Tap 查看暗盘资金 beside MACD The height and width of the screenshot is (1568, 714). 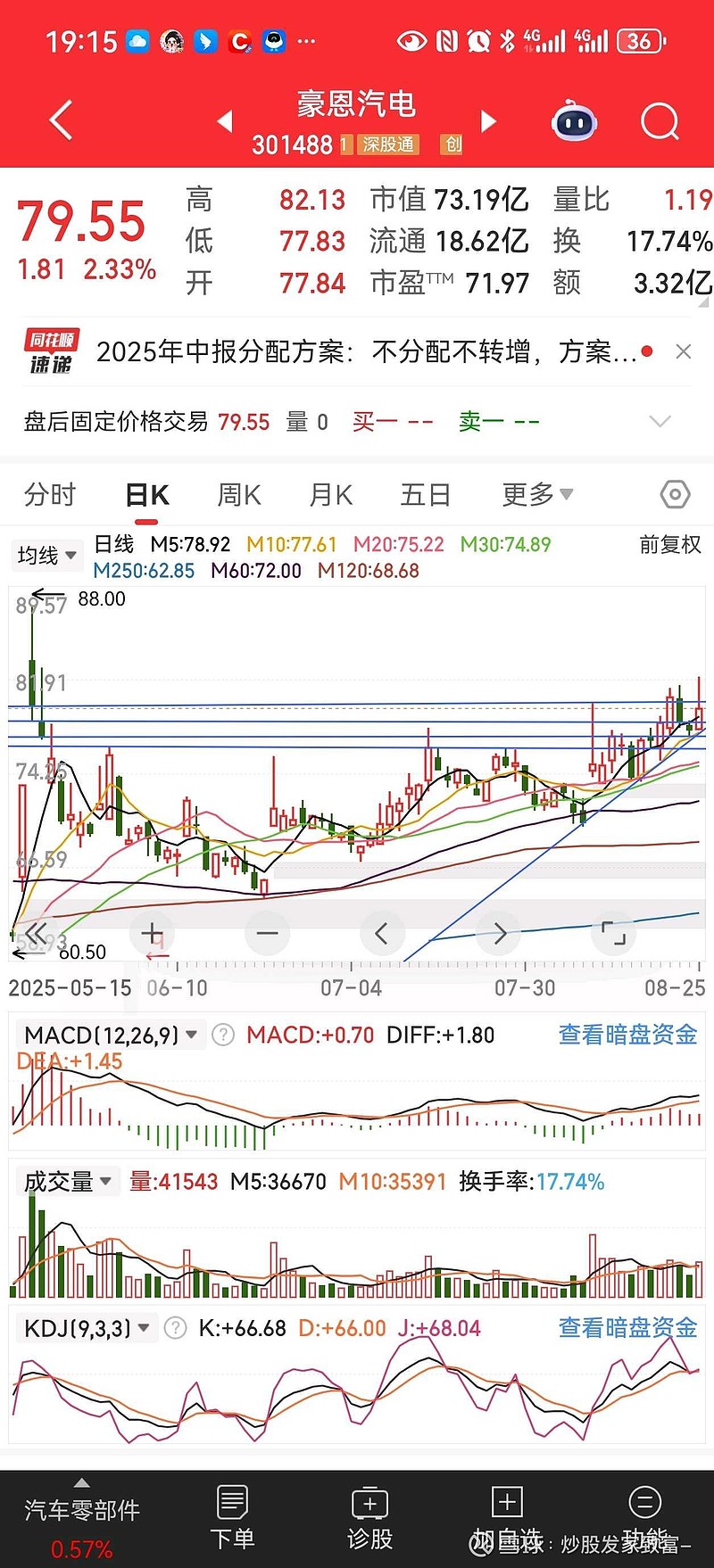click(628, 1035)
